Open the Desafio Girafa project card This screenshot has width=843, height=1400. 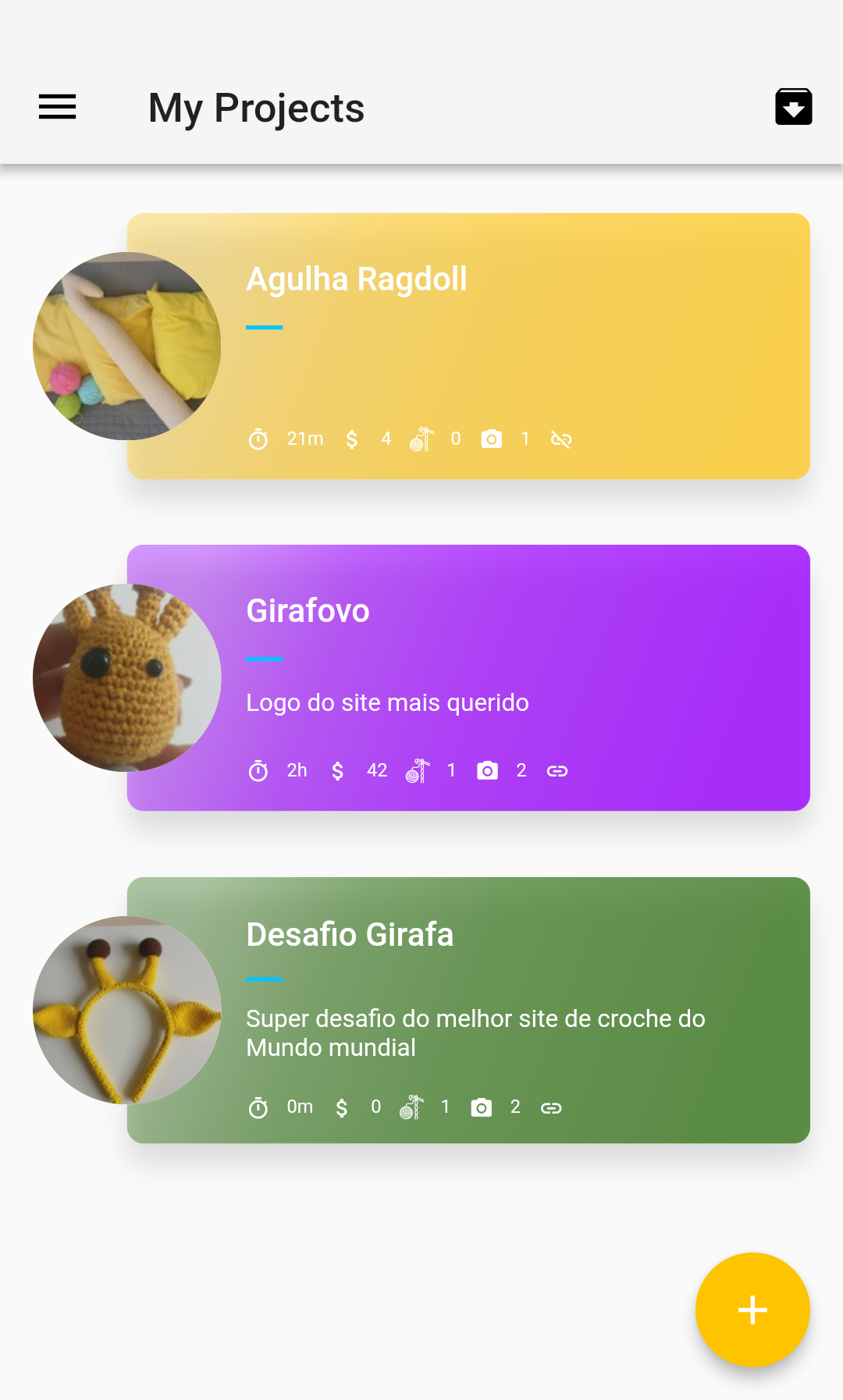pos(468,1010)
